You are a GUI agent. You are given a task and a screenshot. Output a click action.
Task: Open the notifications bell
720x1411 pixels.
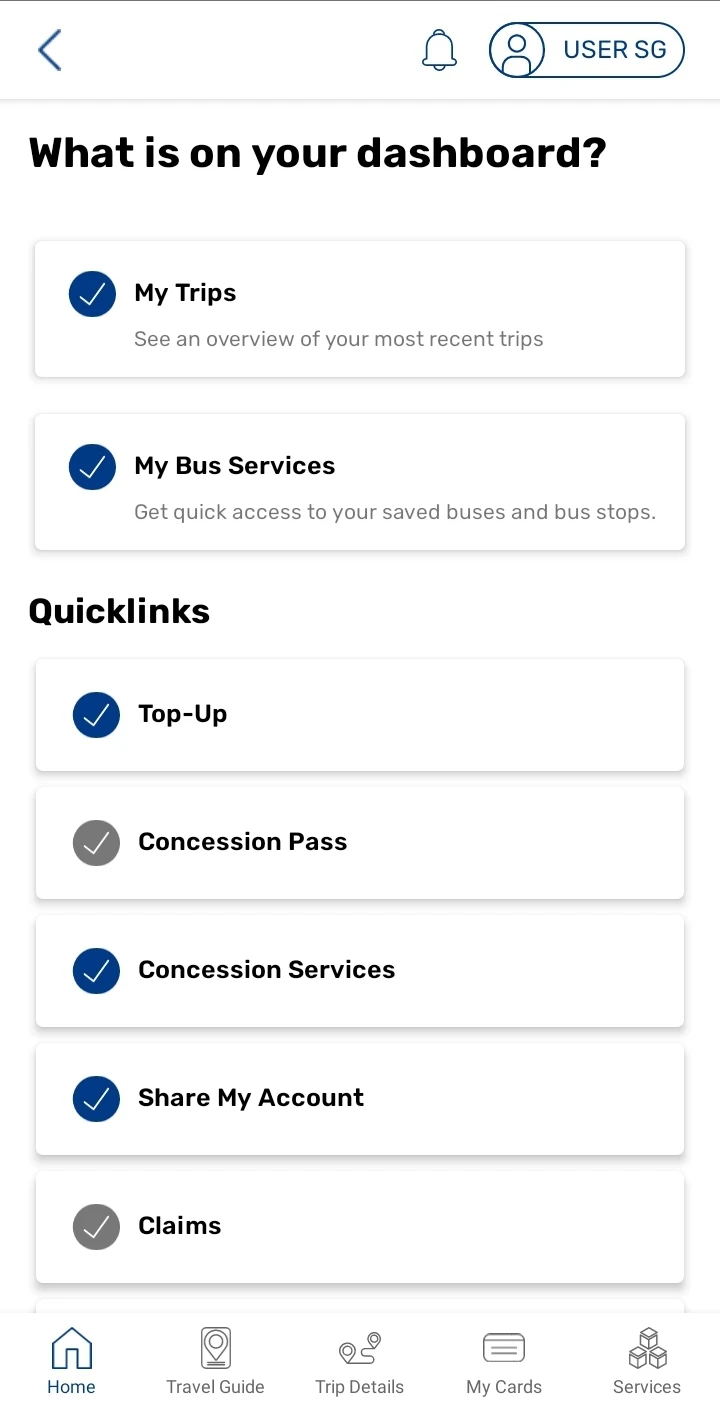click(x=439, y=50)
